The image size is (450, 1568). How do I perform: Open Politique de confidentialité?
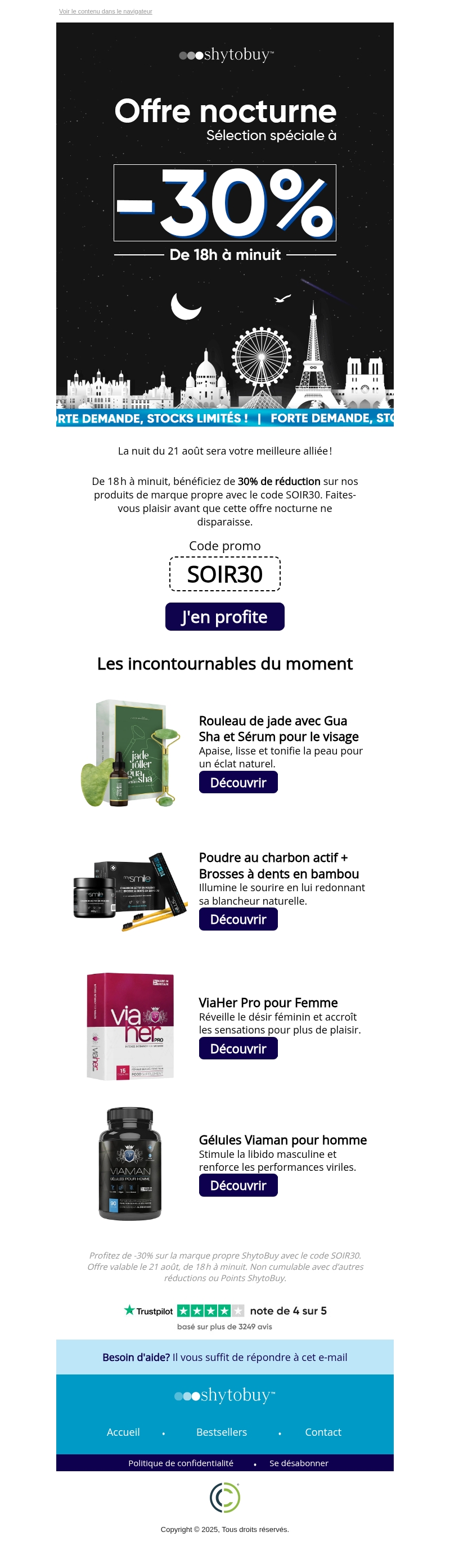pyautogui.click(x=181, y=1463)
